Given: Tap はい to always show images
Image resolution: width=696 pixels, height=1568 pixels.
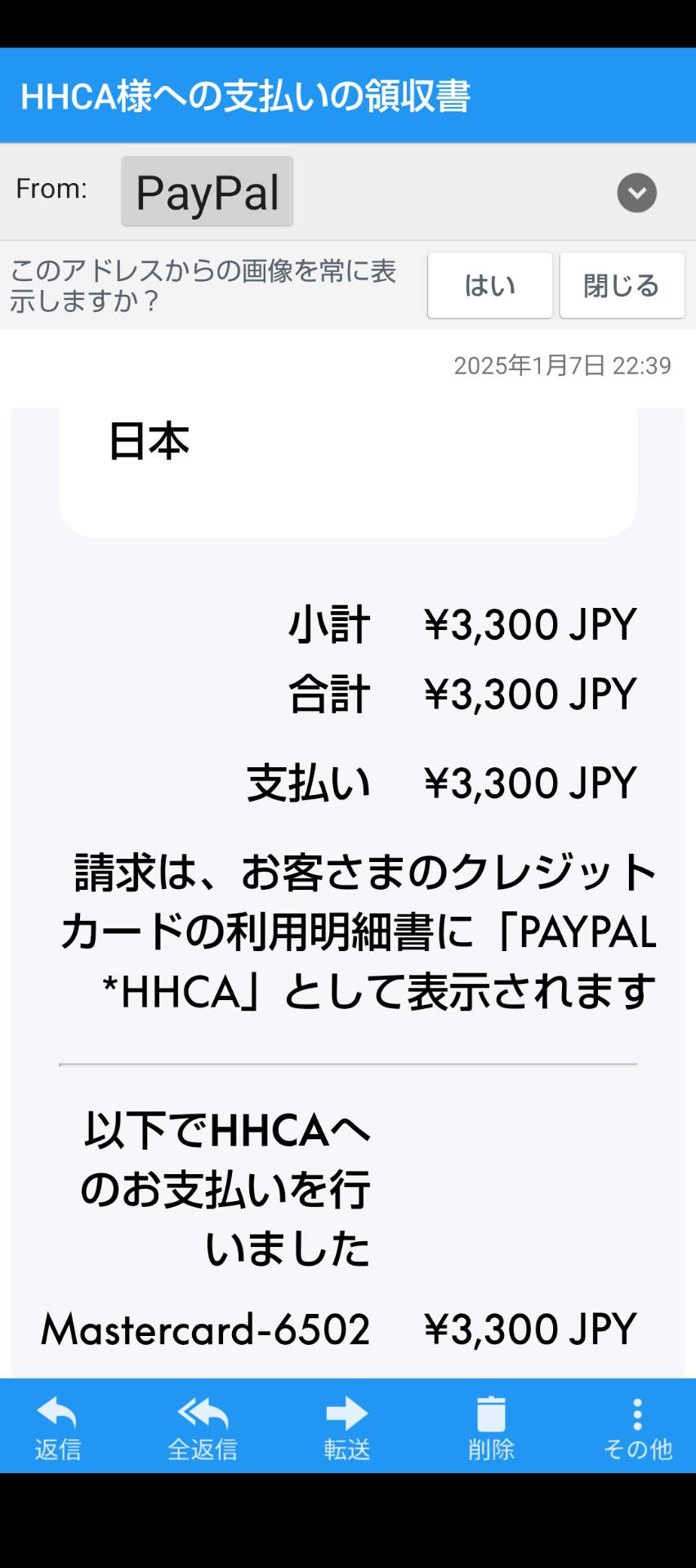Looking at the screenshot, I should pos(490,285).
